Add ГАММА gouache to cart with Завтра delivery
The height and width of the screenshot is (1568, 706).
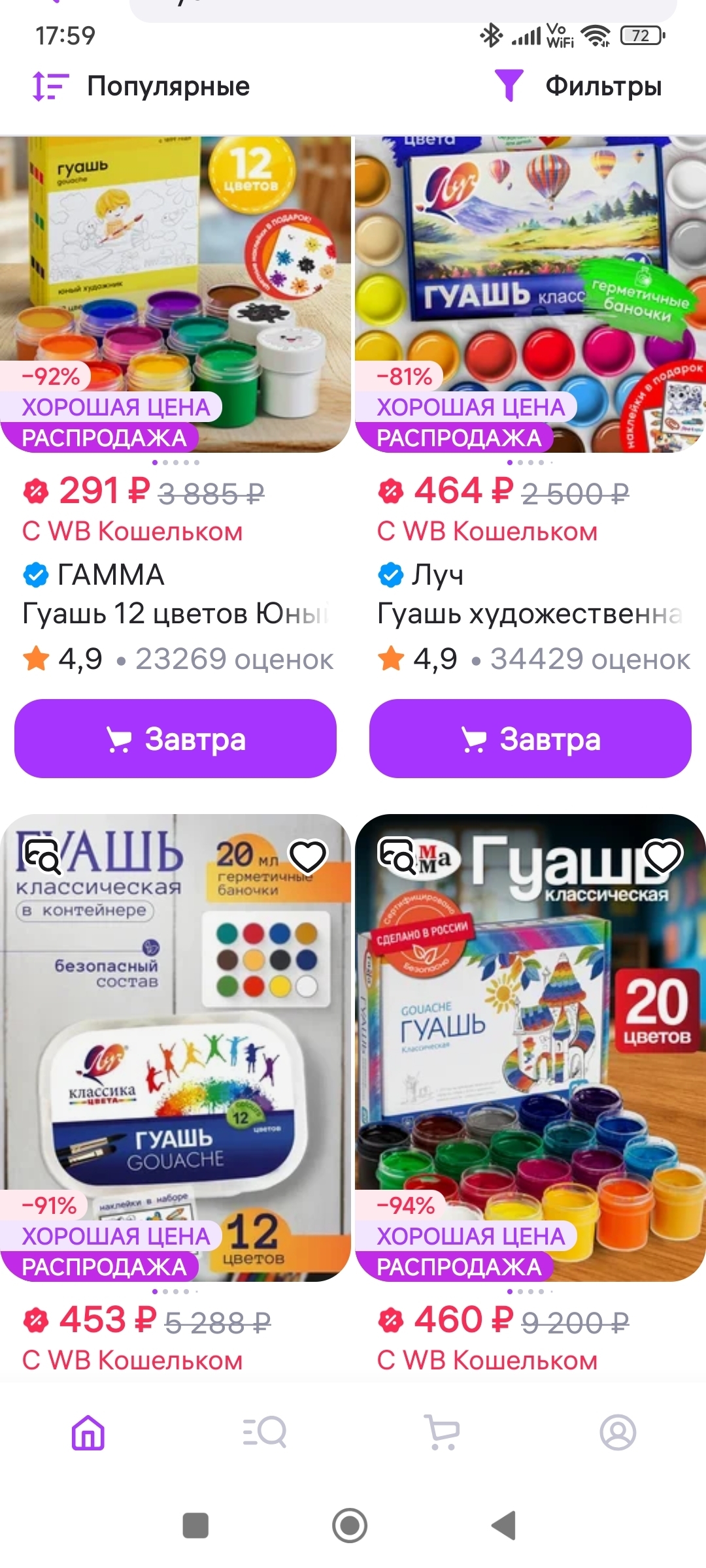pyautogui.click(x=175, y=738)
